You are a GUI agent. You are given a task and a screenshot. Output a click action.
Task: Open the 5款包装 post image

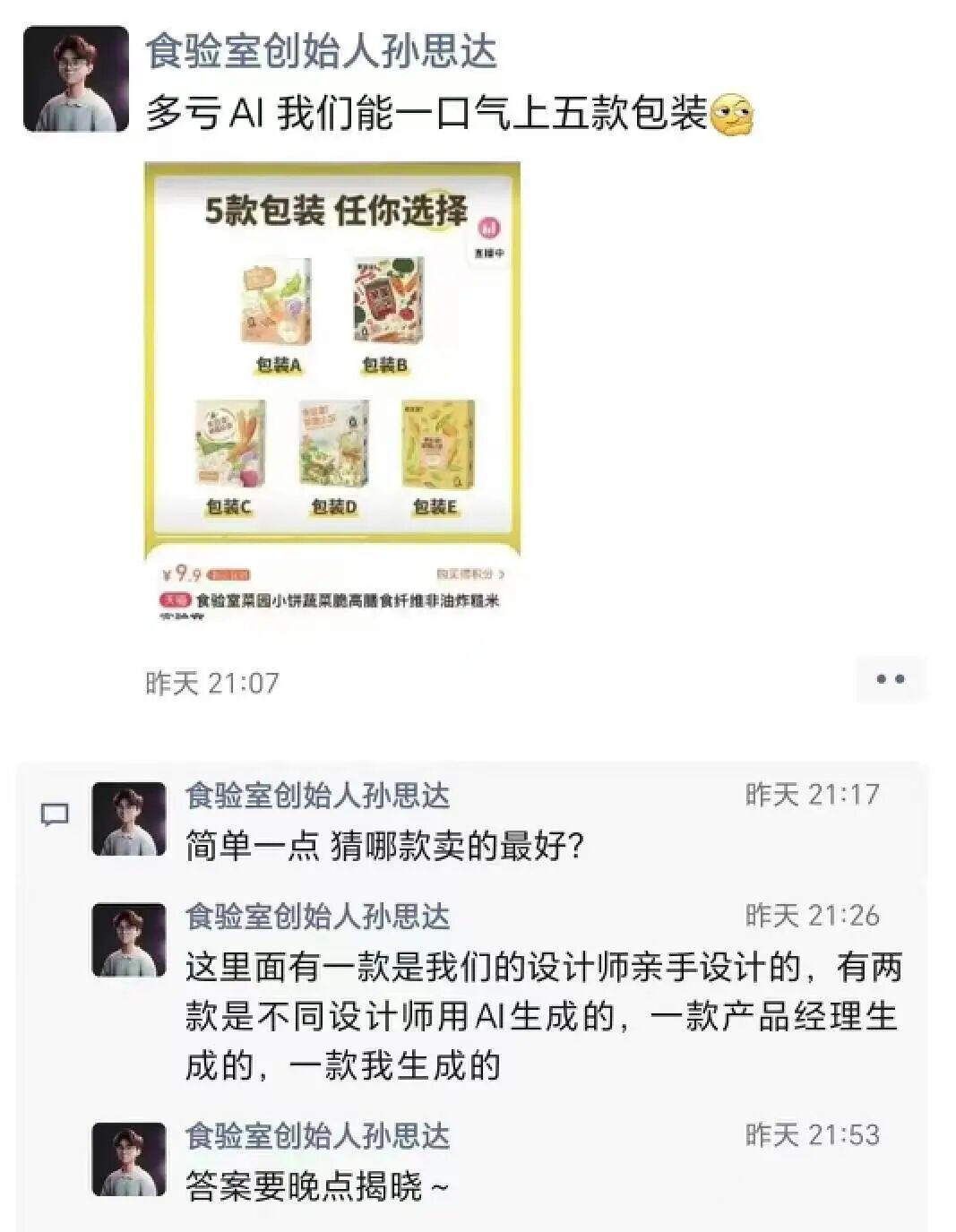click(332, 390)
